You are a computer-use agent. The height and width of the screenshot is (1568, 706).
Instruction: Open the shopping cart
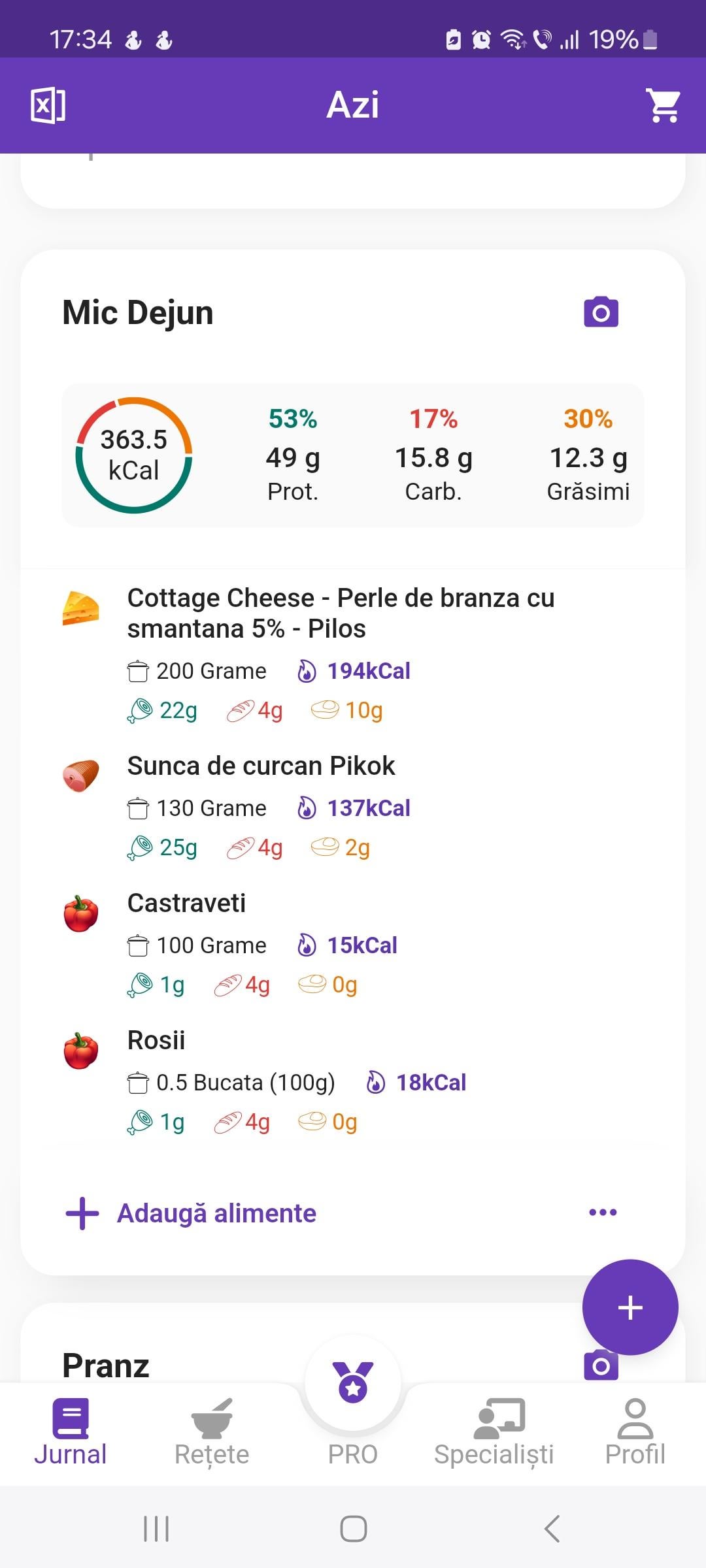click(x=664, y=105)
